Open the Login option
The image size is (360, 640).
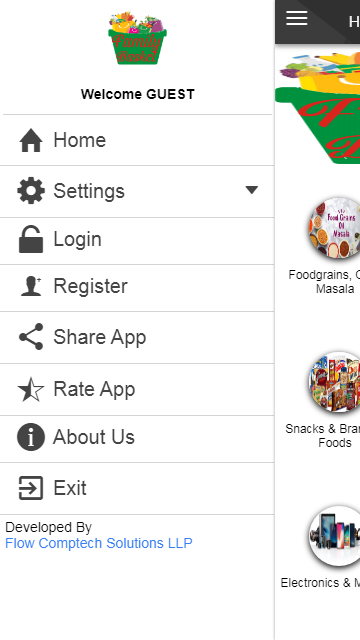click(x=137, y=240)
